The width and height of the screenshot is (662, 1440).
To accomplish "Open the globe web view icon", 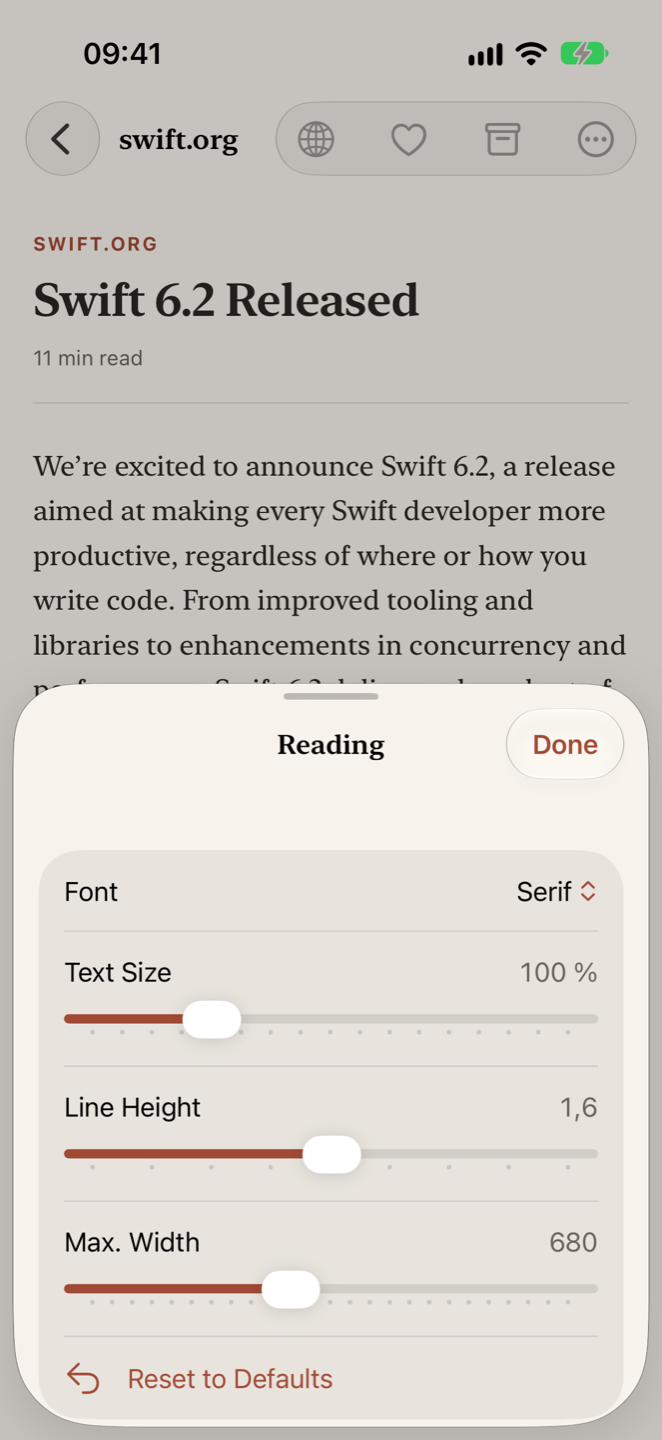I will click(316, 139).
